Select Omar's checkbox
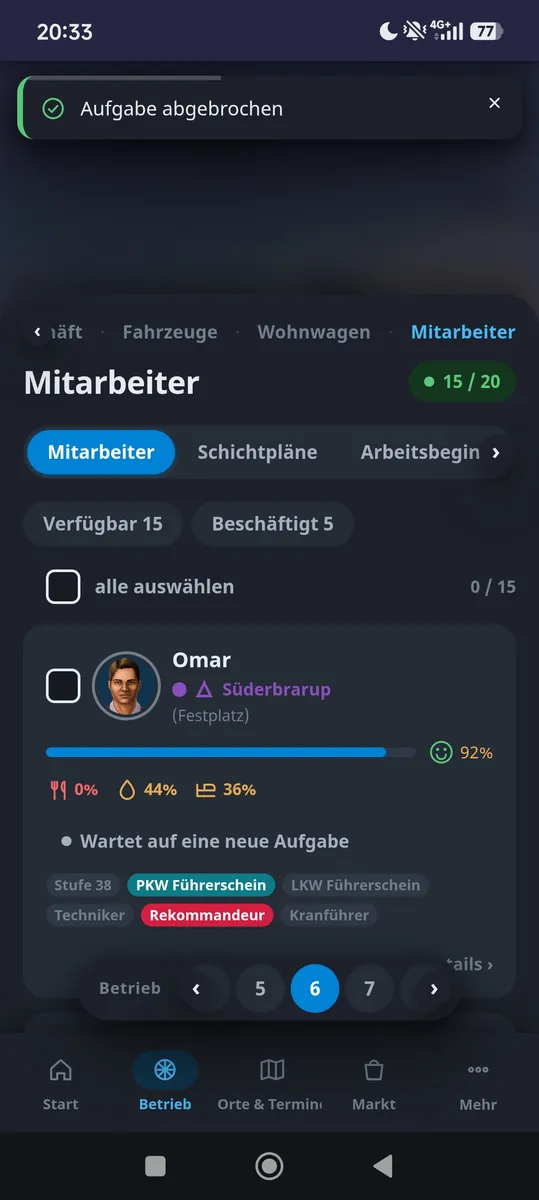This screenshot has height=1200, width=539. (x=63, y=686)
